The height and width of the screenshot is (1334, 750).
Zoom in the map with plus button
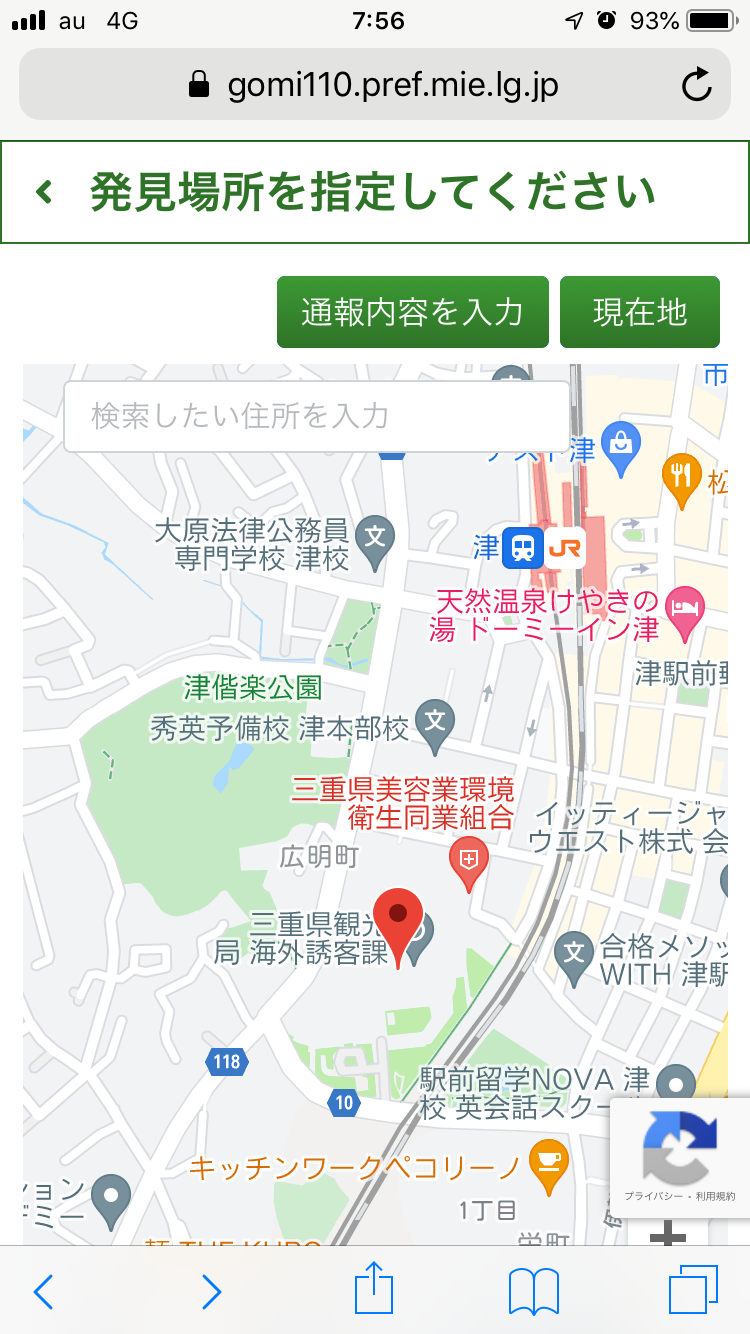pos(667,1236)
